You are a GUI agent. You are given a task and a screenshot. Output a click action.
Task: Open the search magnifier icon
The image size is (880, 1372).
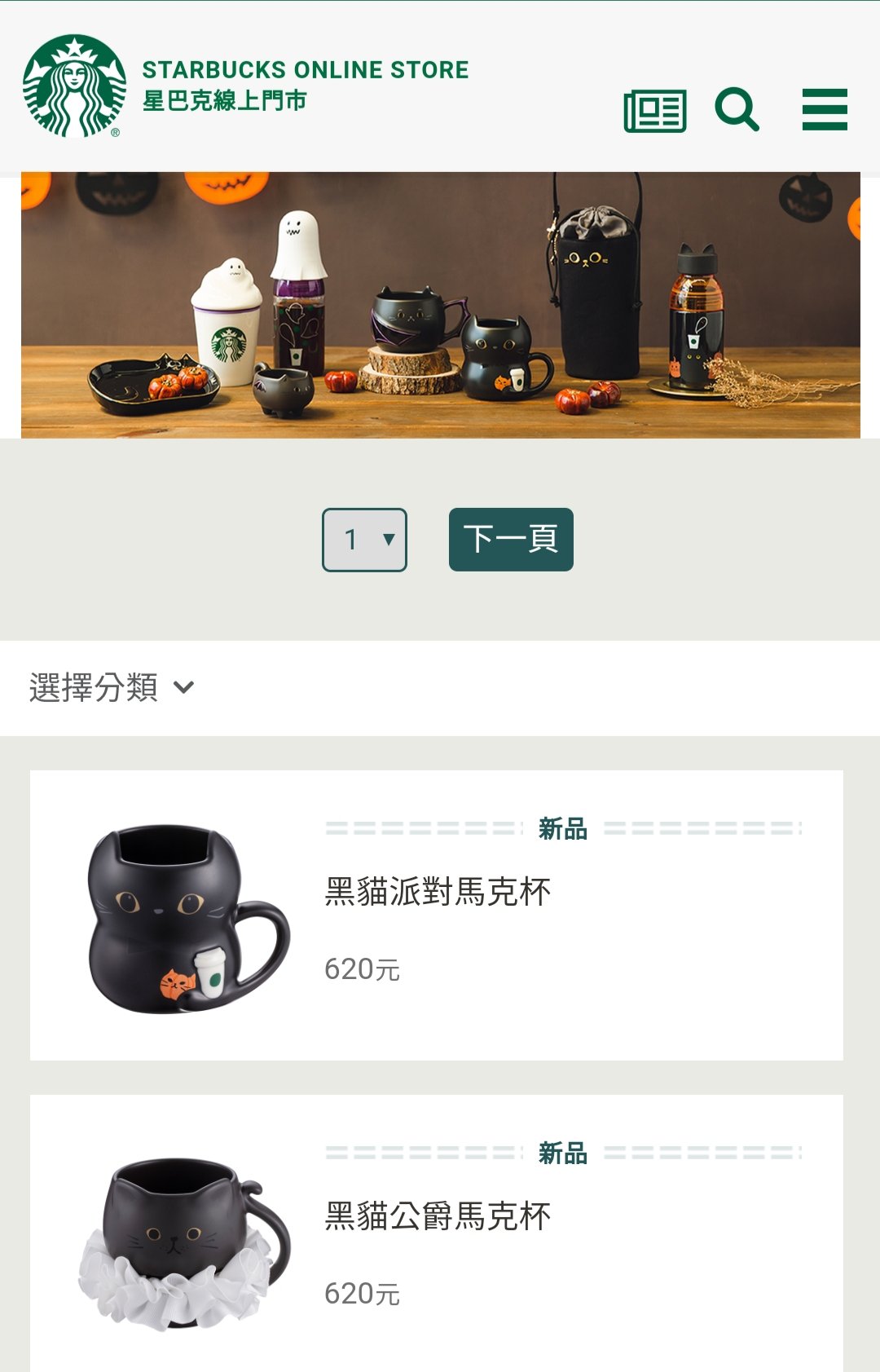click(737, 110)
